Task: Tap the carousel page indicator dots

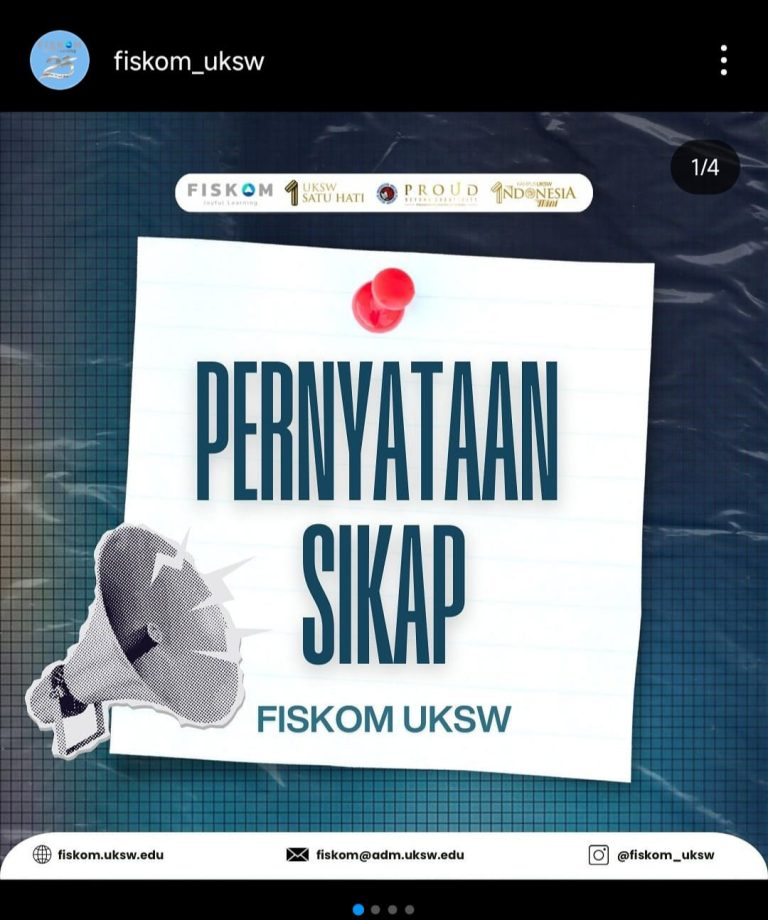Action: pos(384,909)
